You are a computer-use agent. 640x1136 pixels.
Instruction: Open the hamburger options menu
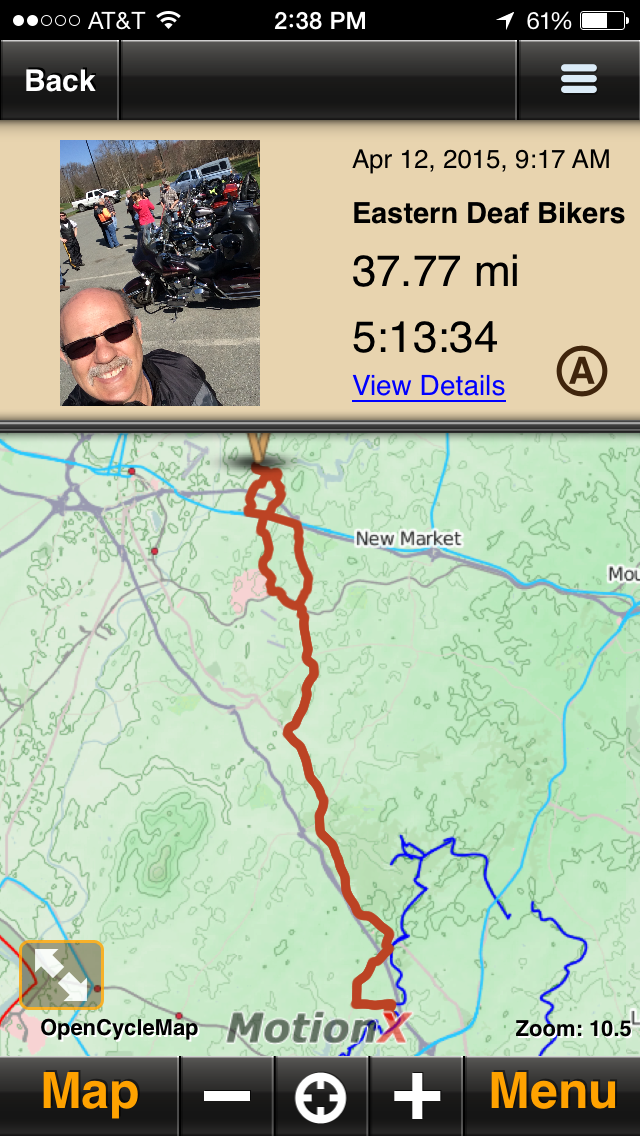pyautogui.click(x=579, y=80)
